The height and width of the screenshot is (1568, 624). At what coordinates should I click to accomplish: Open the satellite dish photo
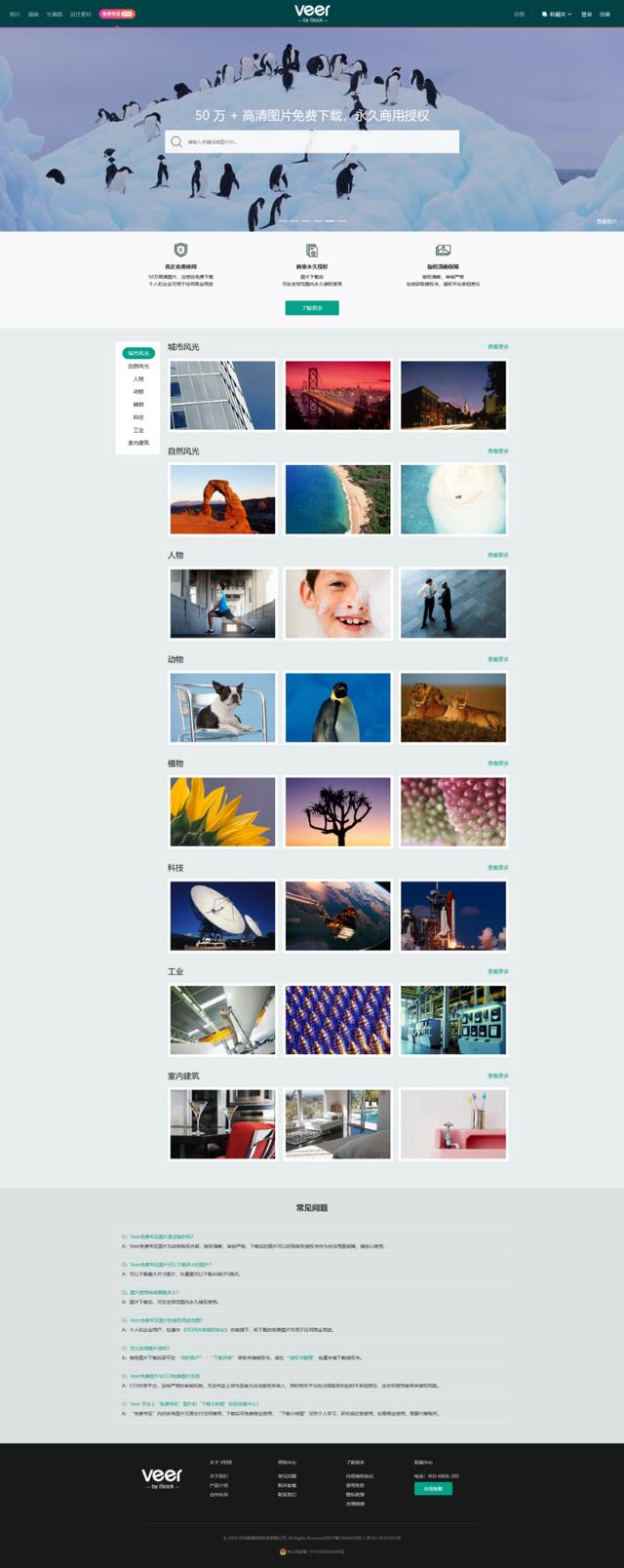pyautogui.click(x=222, y=916)
